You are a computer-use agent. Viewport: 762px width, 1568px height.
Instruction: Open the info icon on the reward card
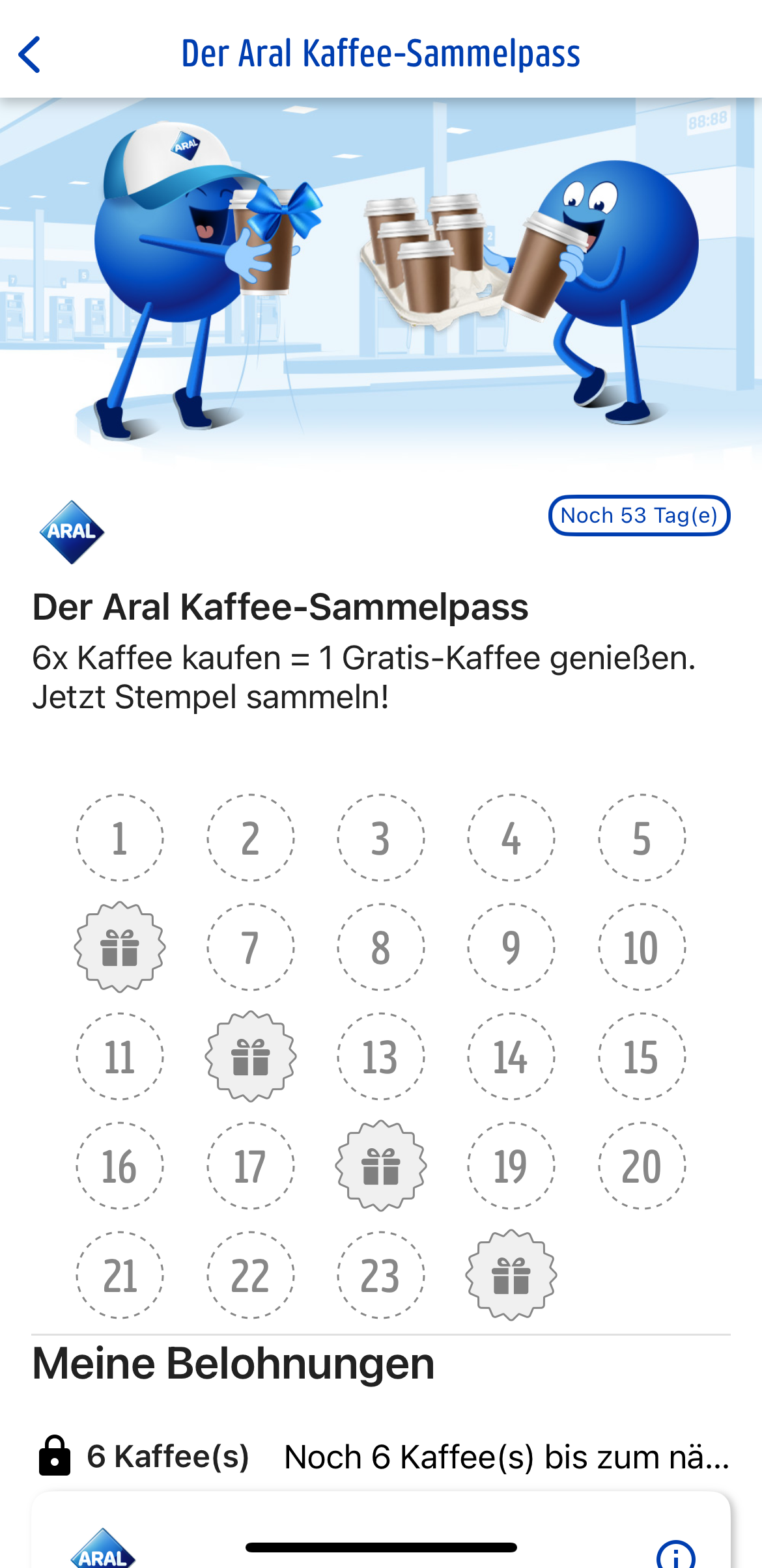(675, 1556)
